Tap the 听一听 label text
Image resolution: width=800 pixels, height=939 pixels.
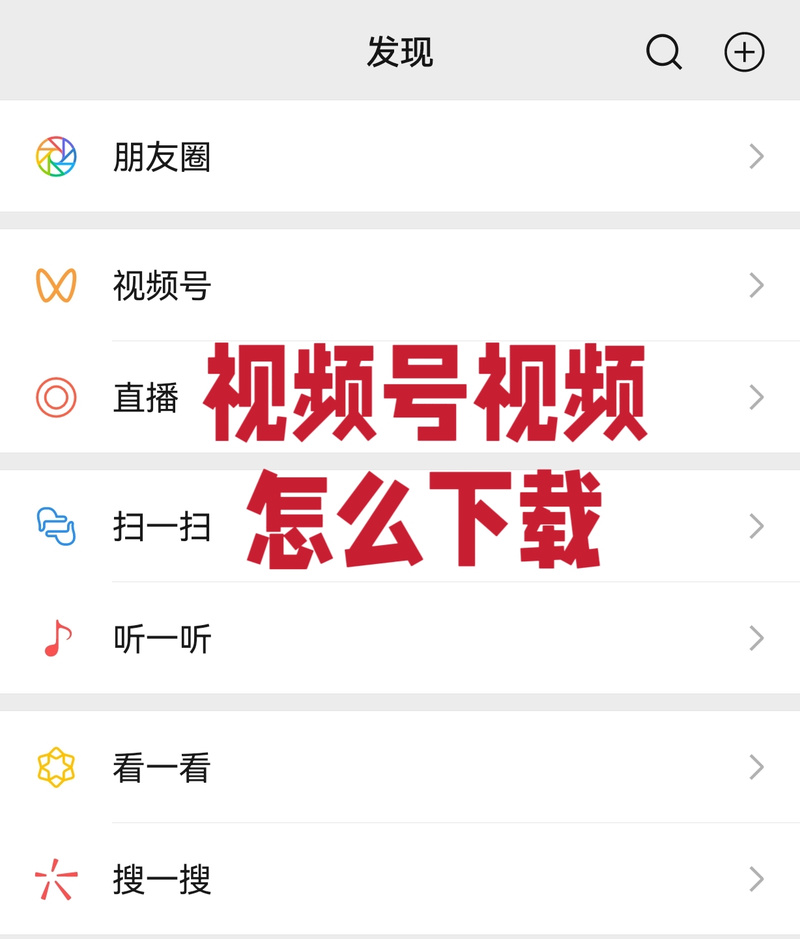162,637
